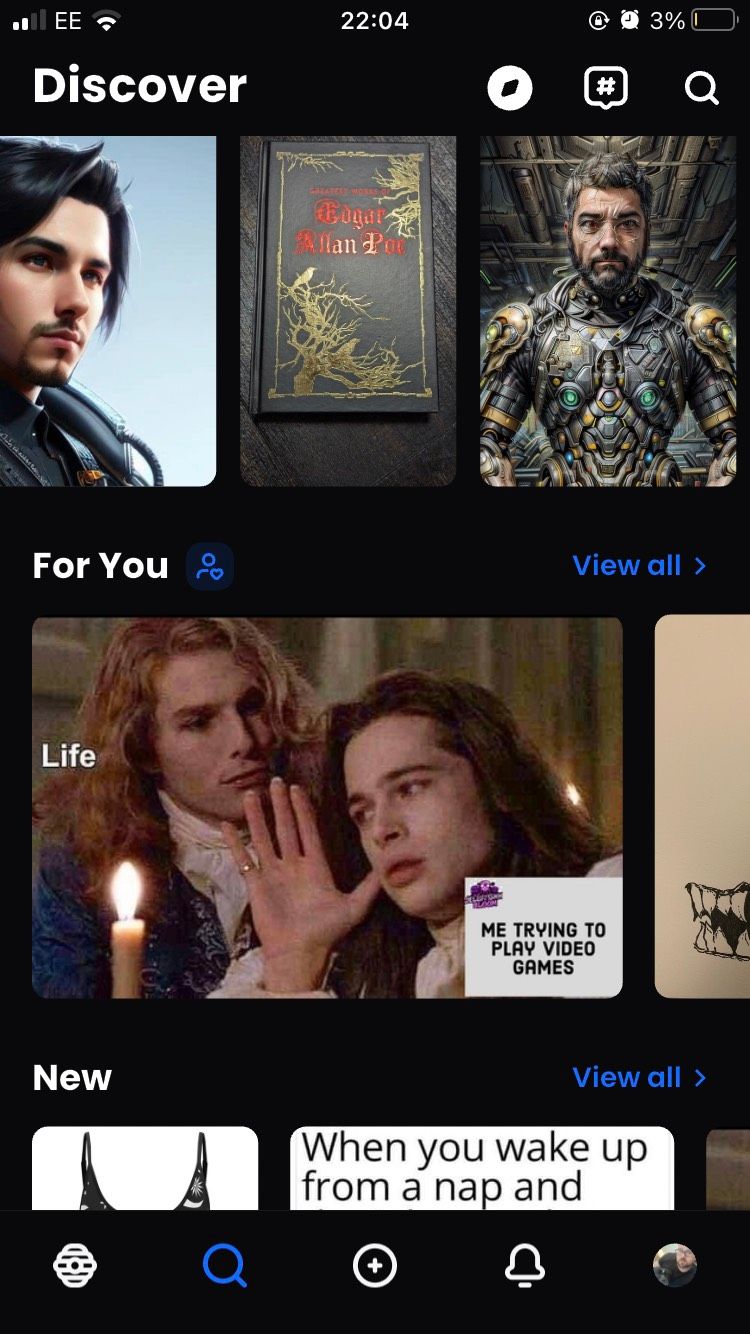The width and height of the screenshot is (750, 1334).
Task: Open the armored bearded man image
Action: tap(608, 311)
